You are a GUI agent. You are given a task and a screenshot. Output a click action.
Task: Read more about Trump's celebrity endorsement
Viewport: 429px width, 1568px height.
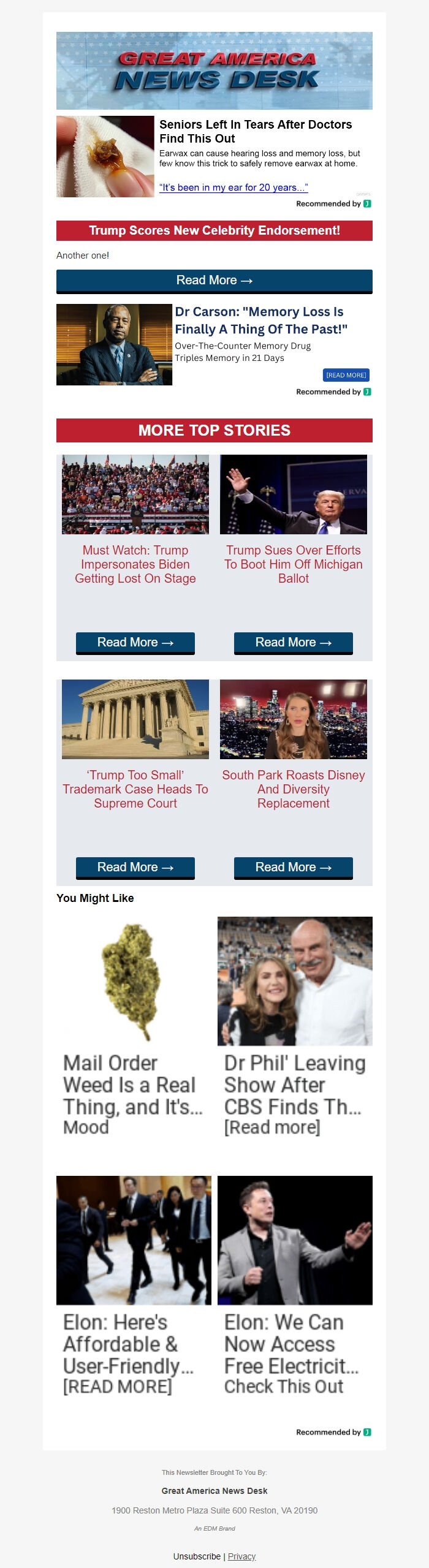pyautogui.click(x=214, y=281)
